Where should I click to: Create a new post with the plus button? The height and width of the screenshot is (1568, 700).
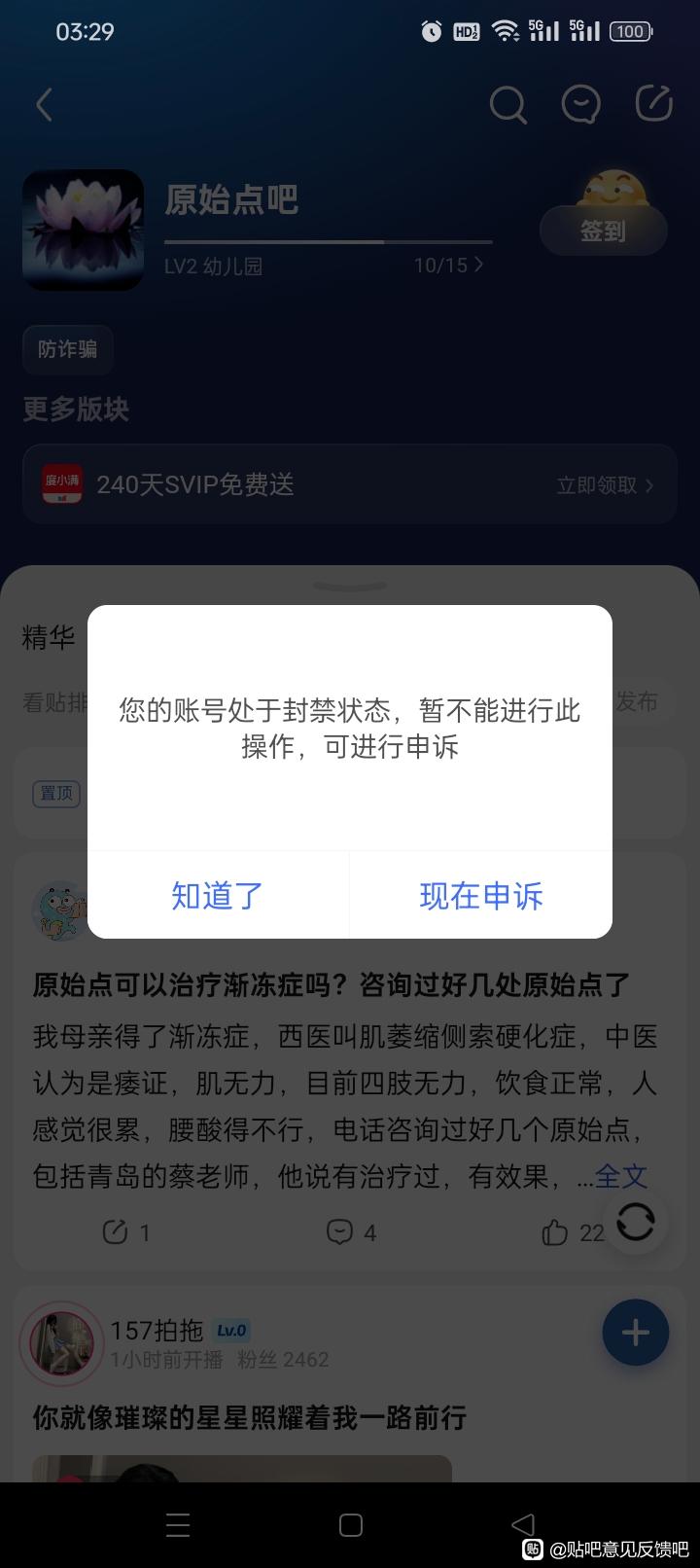(x=636, y=1332)
